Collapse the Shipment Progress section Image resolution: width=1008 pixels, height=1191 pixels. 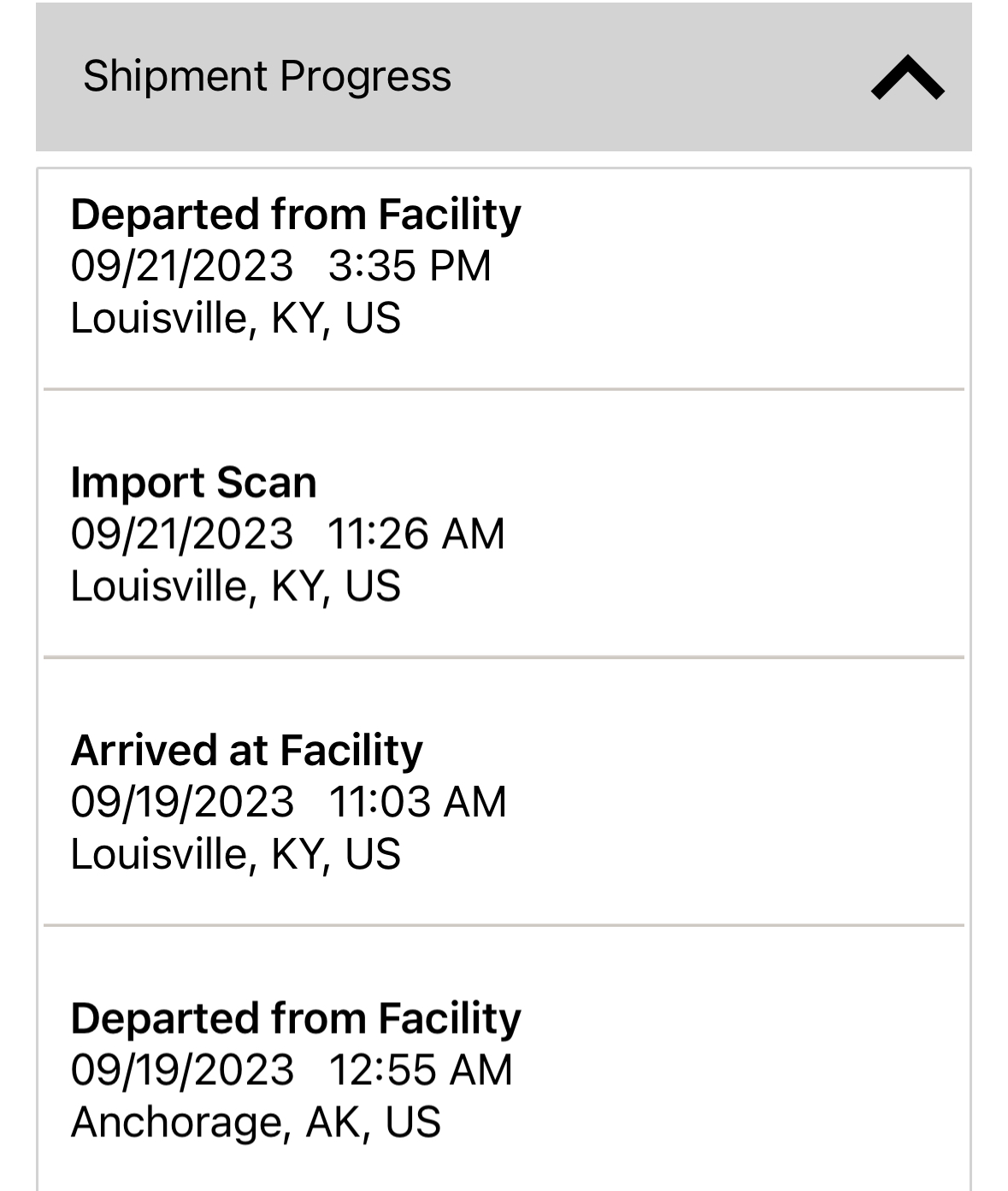(x=907, y=78)
